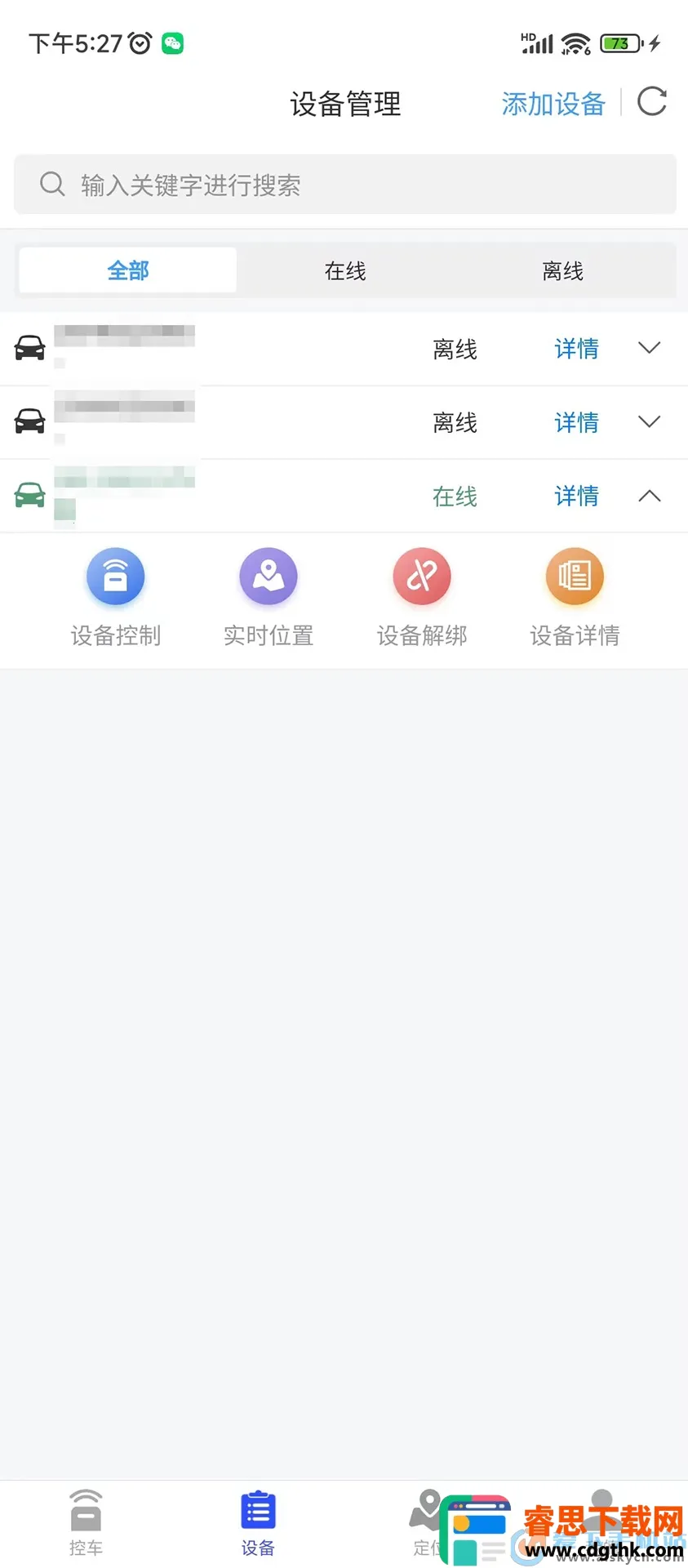The width and height of the screenshot is (688, 1568).
Task: Select the 设备 bottom tab
Action: point(258,1522)
